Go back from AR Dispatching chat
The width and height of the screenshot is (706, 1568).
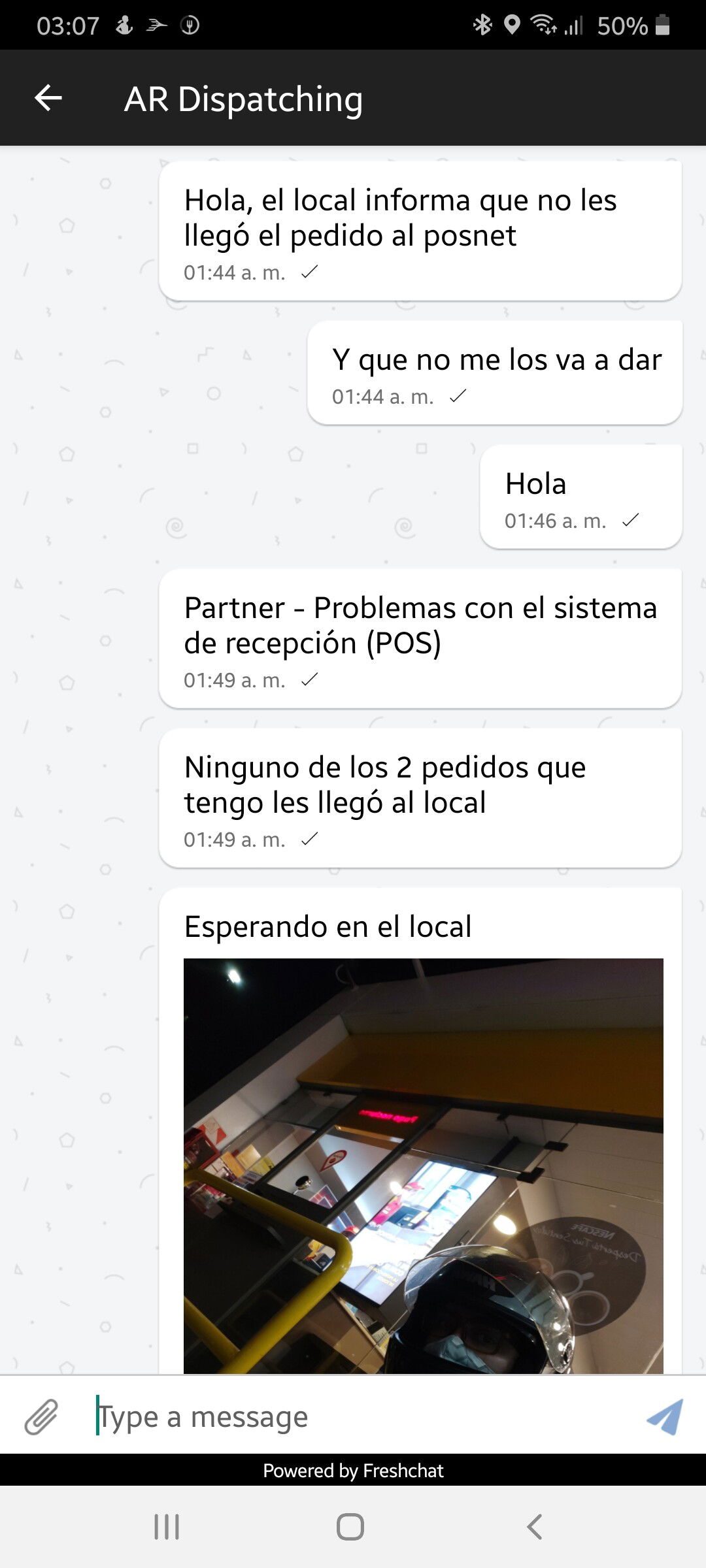coord(48,99)
